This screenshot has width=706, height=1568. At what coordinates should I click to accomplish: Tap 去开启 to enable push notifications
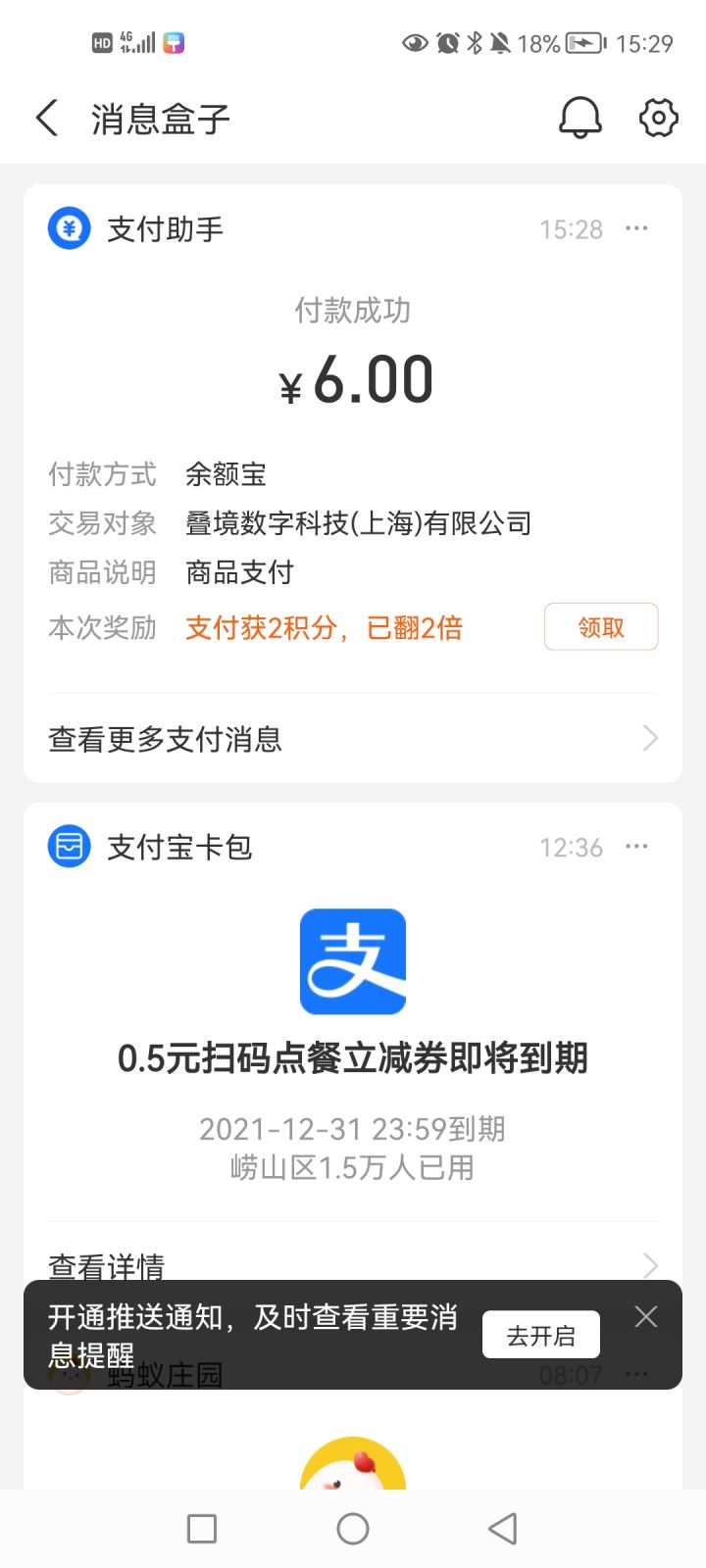[x=540, y=1335]
